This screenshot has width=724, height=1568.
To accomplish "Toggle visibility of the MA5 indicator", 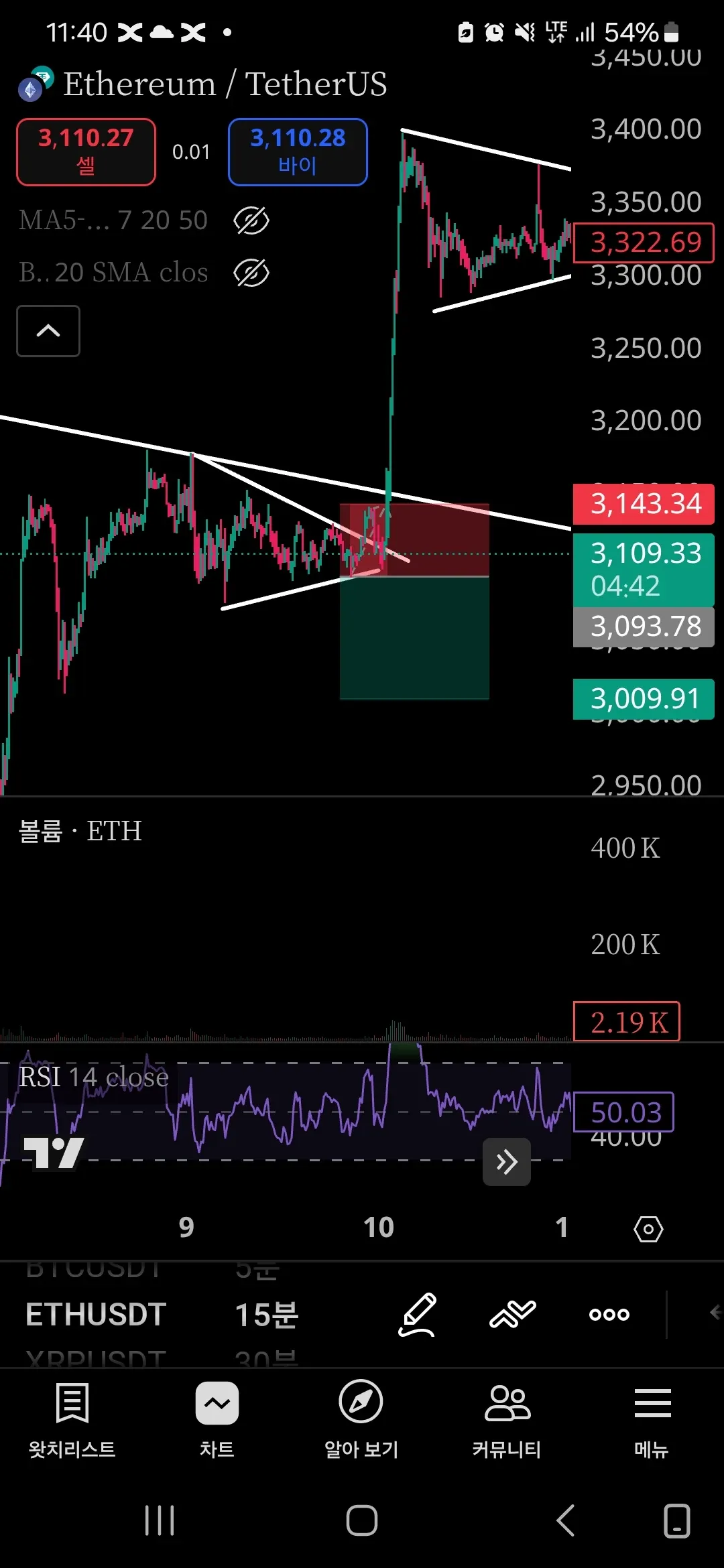I will pos(251,220).
